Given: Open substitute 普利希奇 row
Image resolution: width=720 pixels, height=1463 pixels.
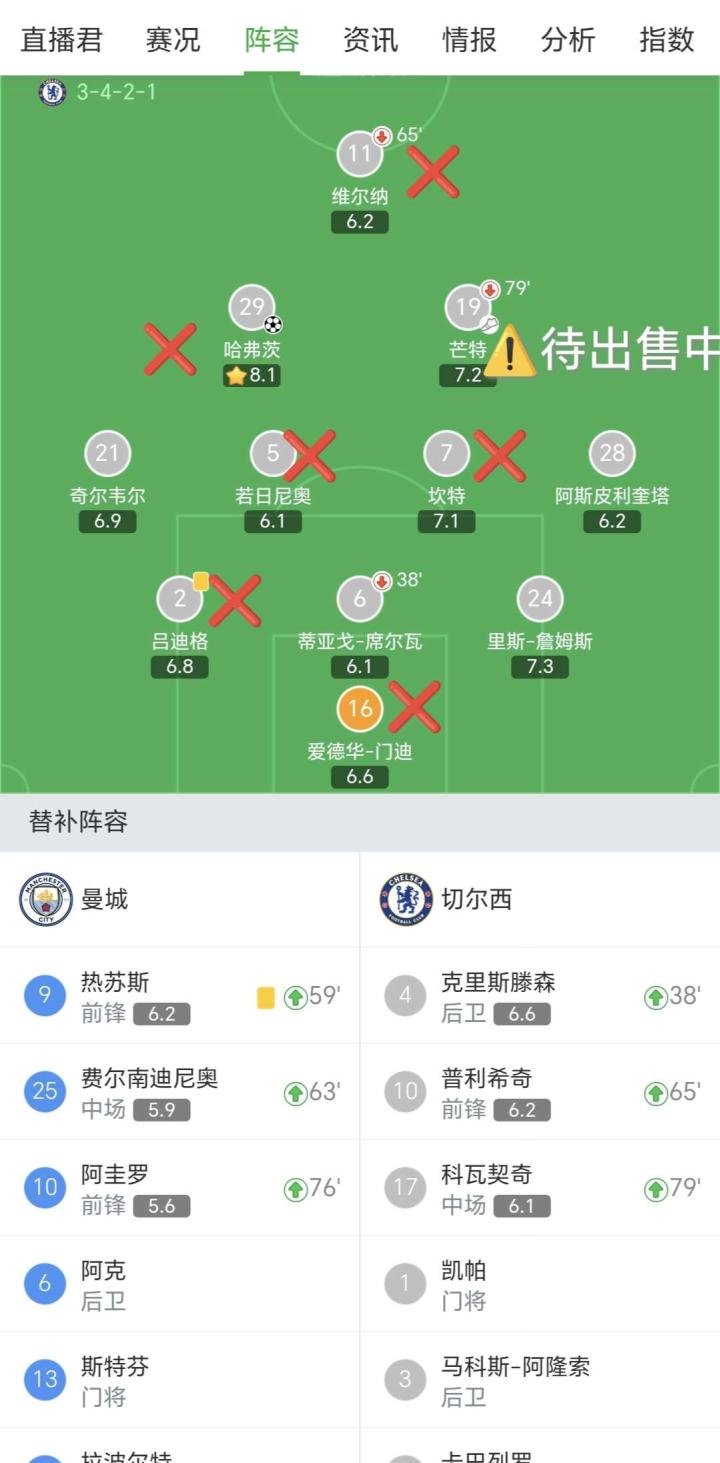Looking at the screenshot, I should [540, 1092].
